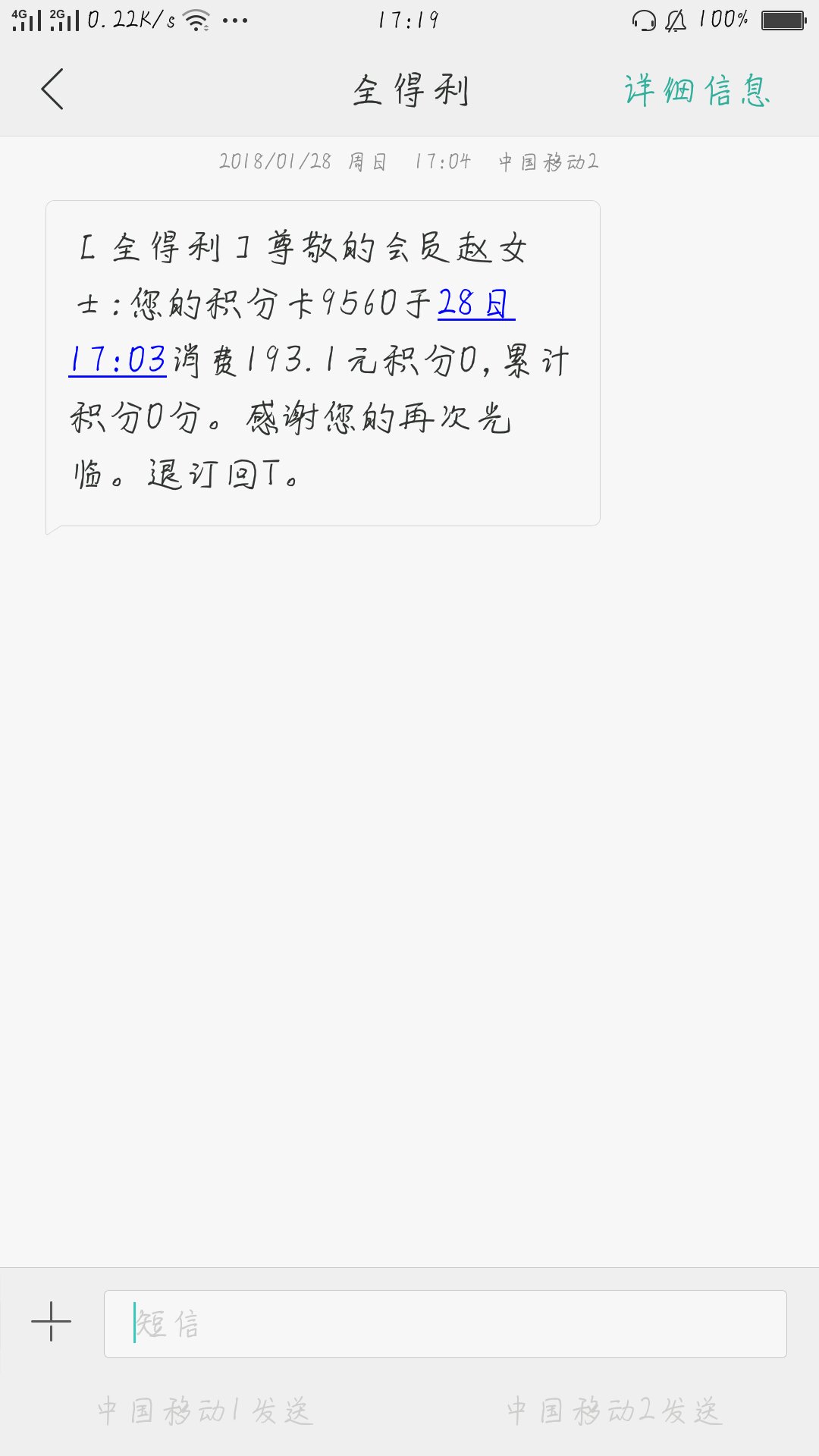Viewport: 819px width, 1456px height.
Task: Focus the 短信 message input field
Action: [x=445, y=1324]
